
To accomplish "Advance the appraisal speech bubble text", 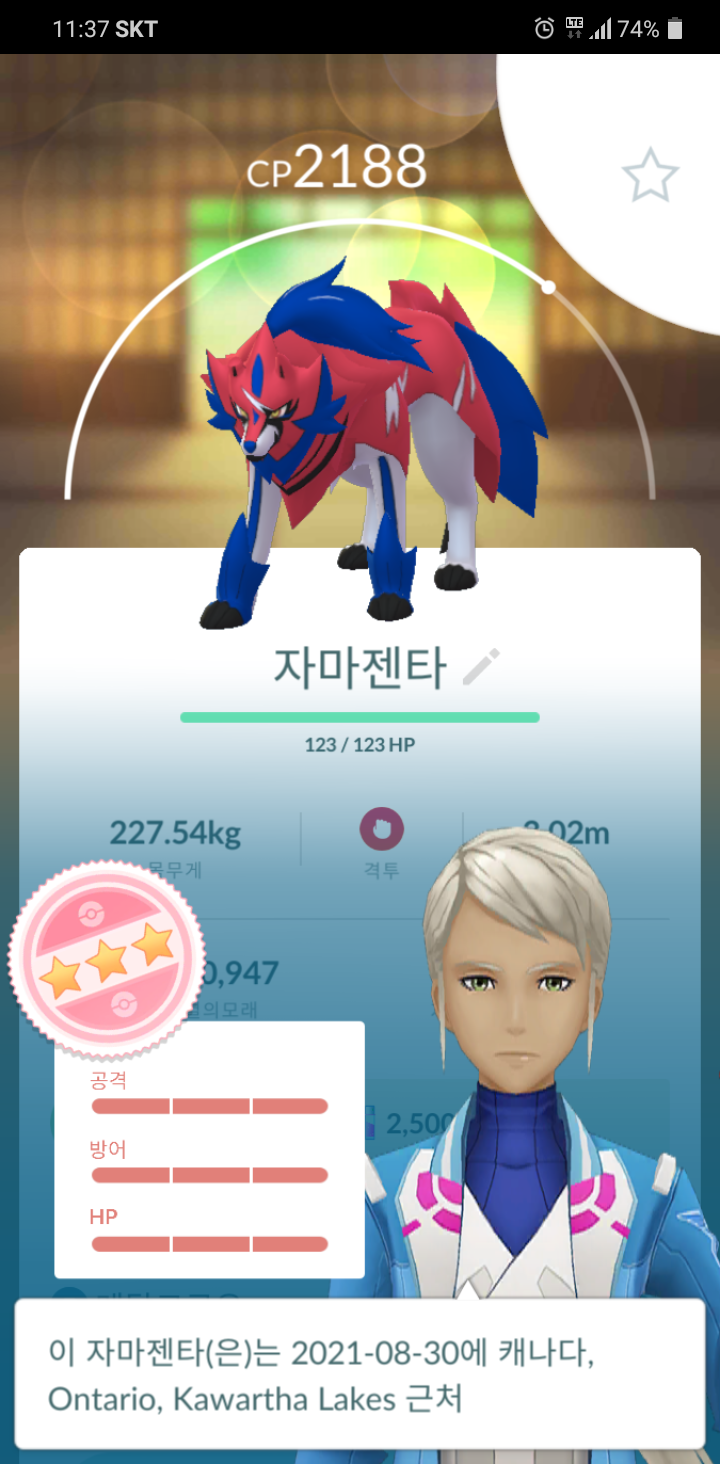I will [x=359, y=1373].
